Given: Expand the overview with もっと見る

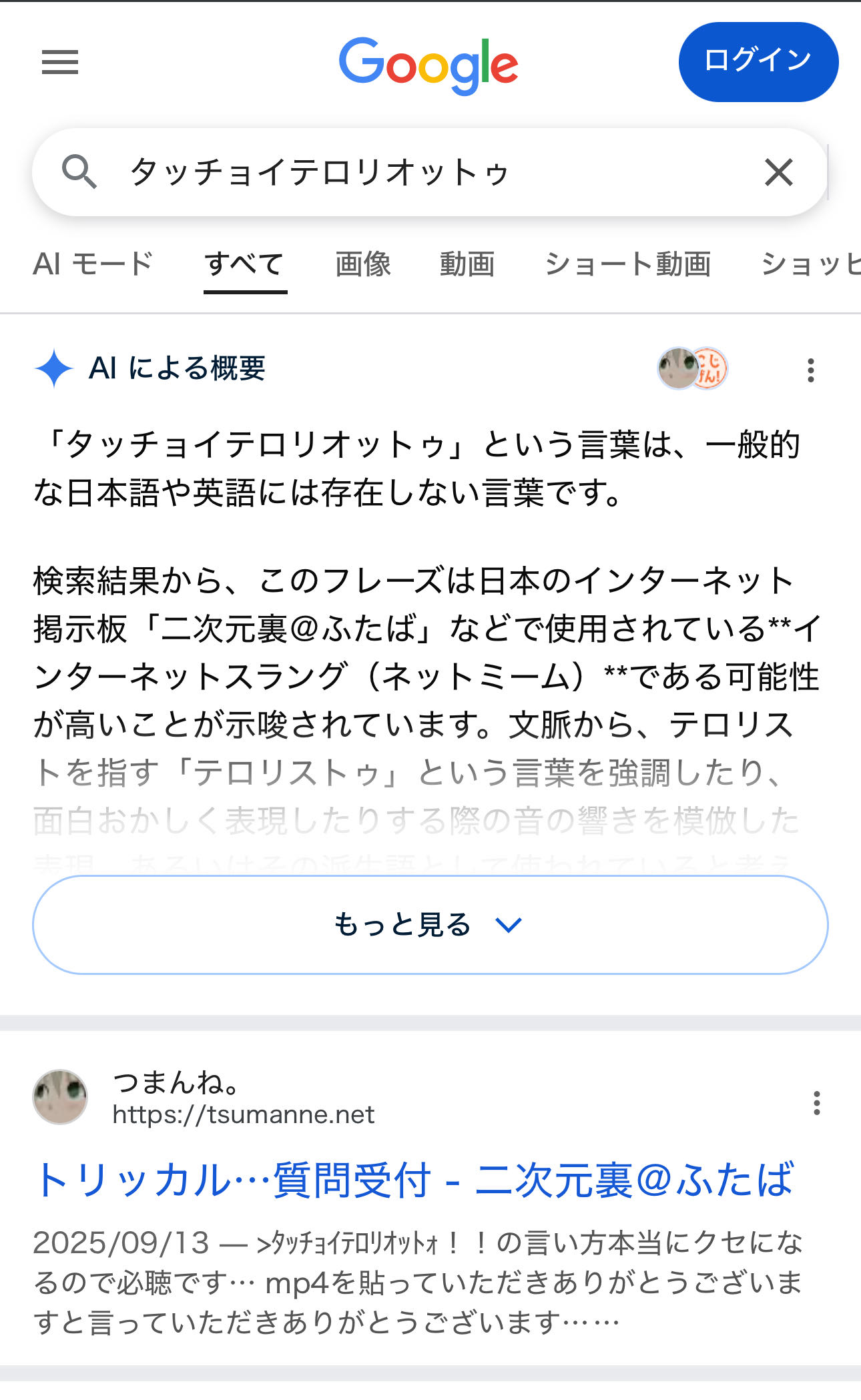Looking at the screenshot, I should pos(430,925).
